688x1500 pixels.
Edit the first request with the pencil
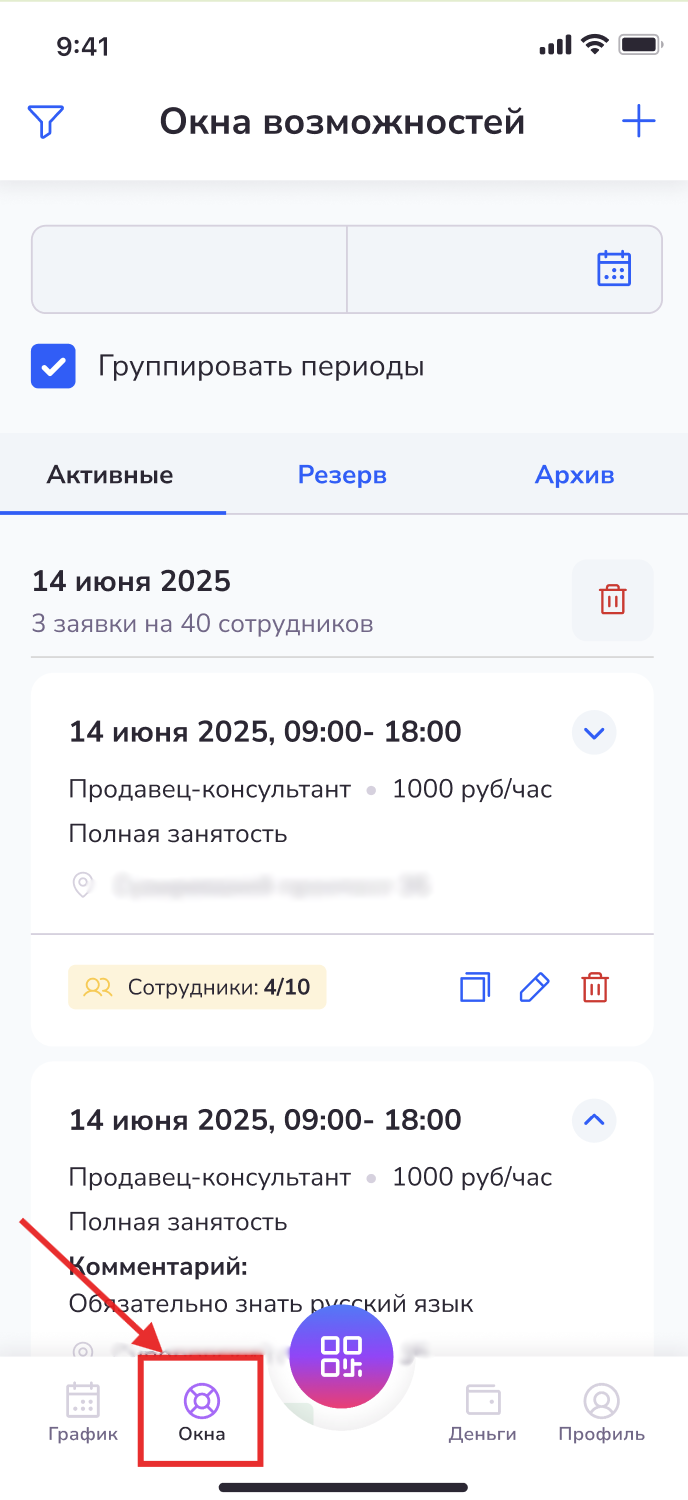tap(535, 988)
